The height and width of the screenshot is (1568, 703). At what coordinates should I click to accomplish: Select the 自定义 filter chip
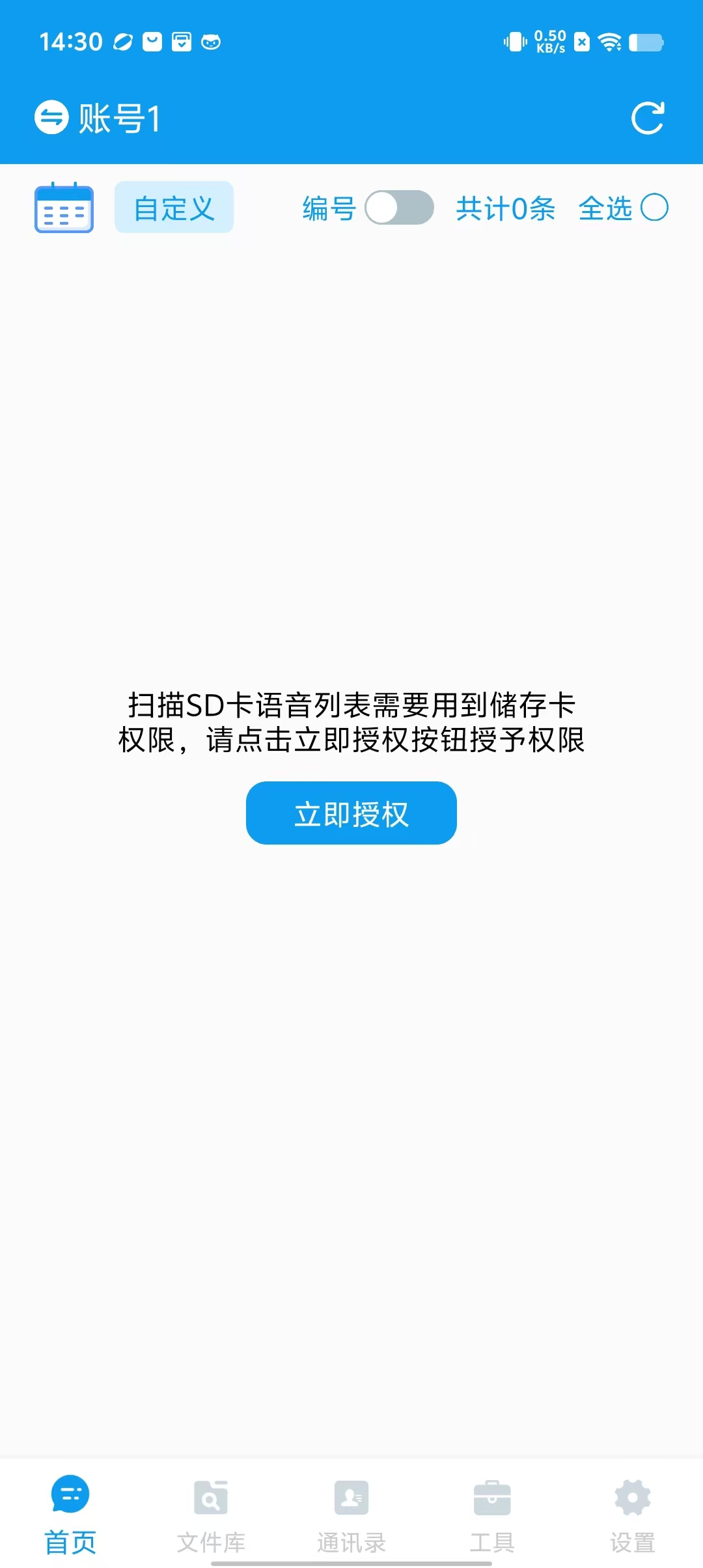(x=174, y=208)
